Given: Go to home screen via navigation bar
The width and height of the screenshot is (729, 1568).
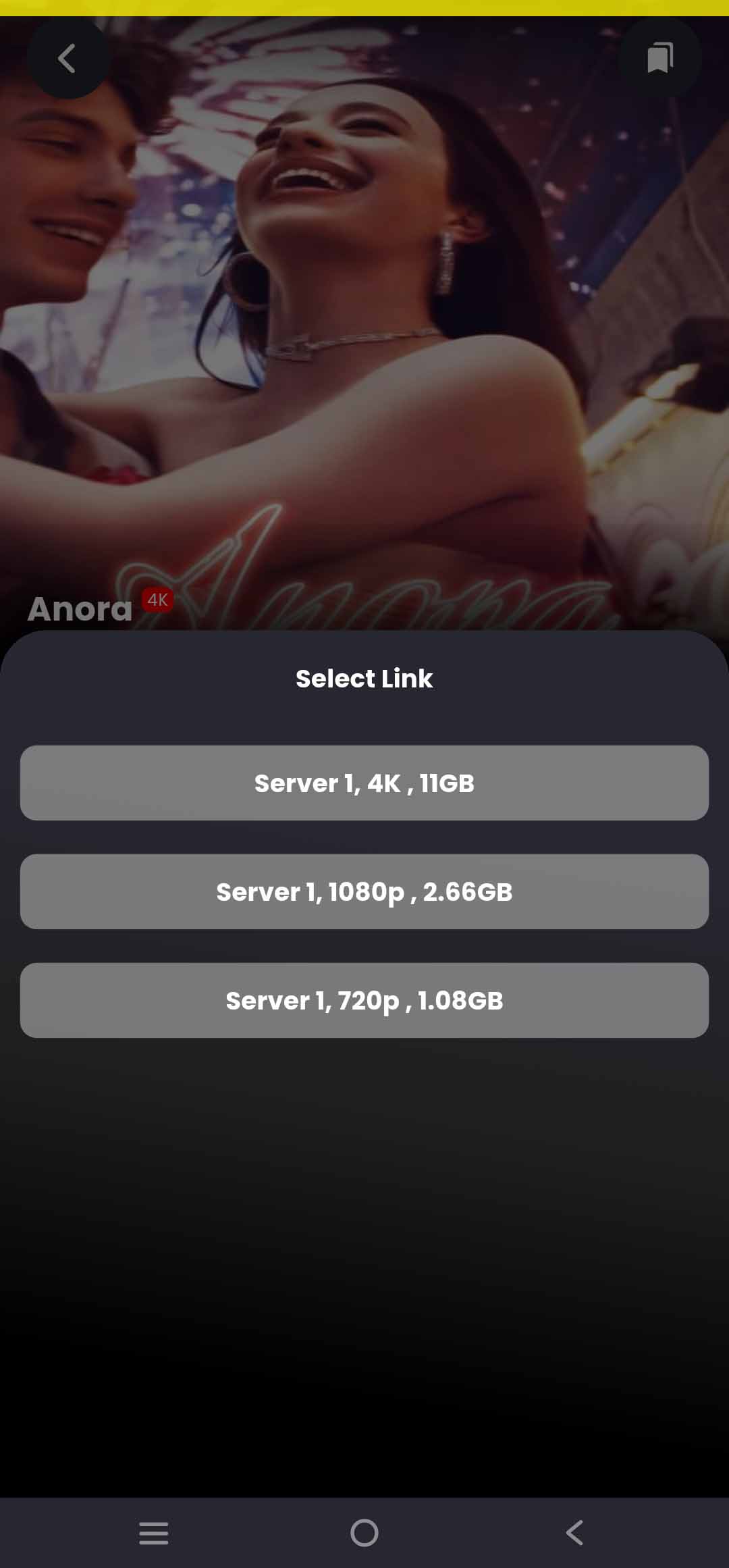Looking at the screenshot, I should pos(364,1533).
